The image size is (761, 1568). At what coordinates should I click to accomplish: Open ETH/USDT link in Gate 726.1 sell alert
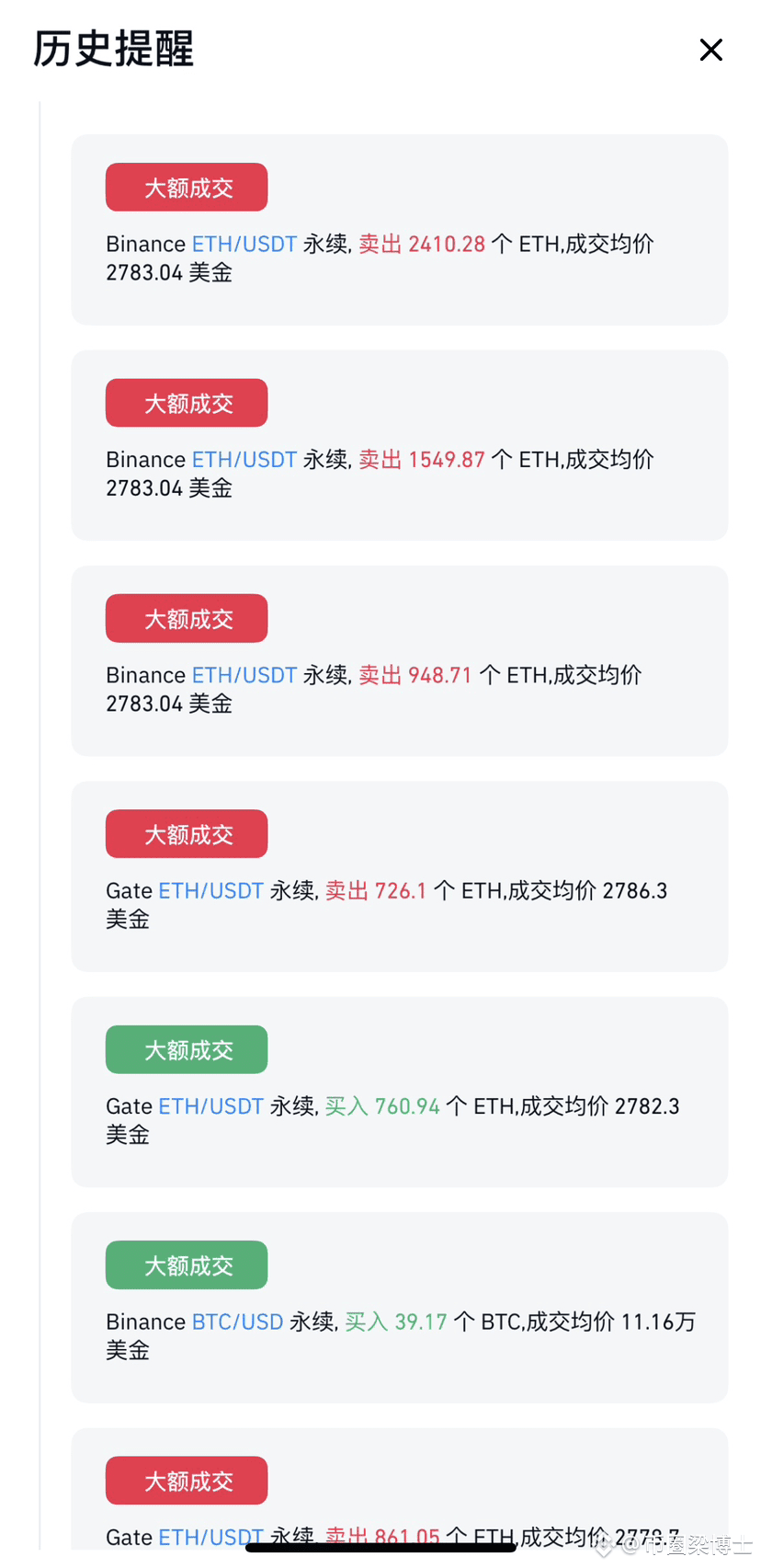[x=211, y=890]
